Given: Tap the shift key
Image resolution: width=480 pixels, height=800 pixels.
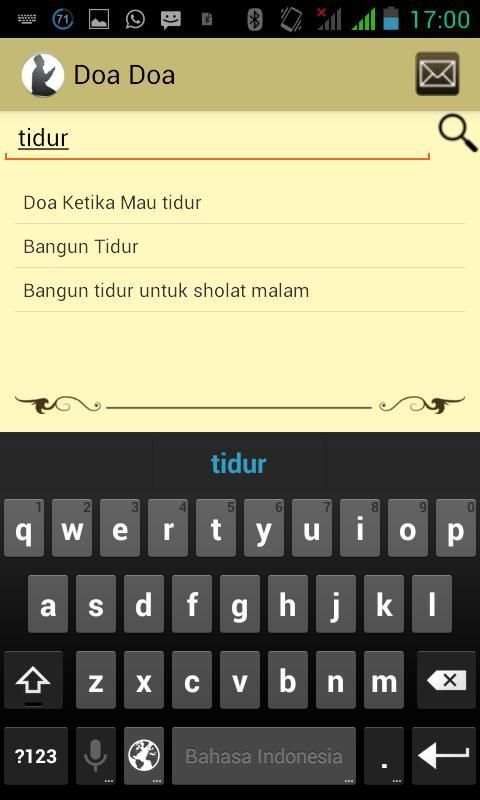Looking at the screenshot, I should coord(33,680).
